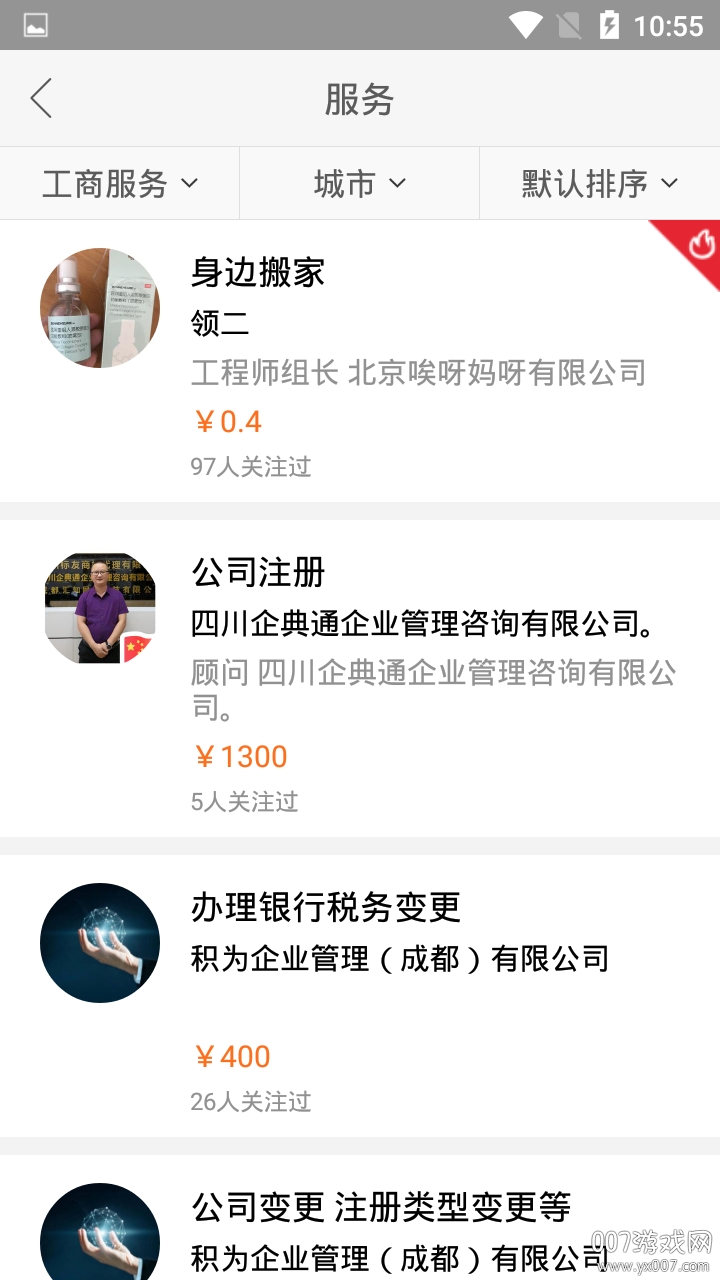Screen dimensions: 720x1280
Task: Click the Wi-Fi icon in the status bar
Action: [x=524, y=25]
